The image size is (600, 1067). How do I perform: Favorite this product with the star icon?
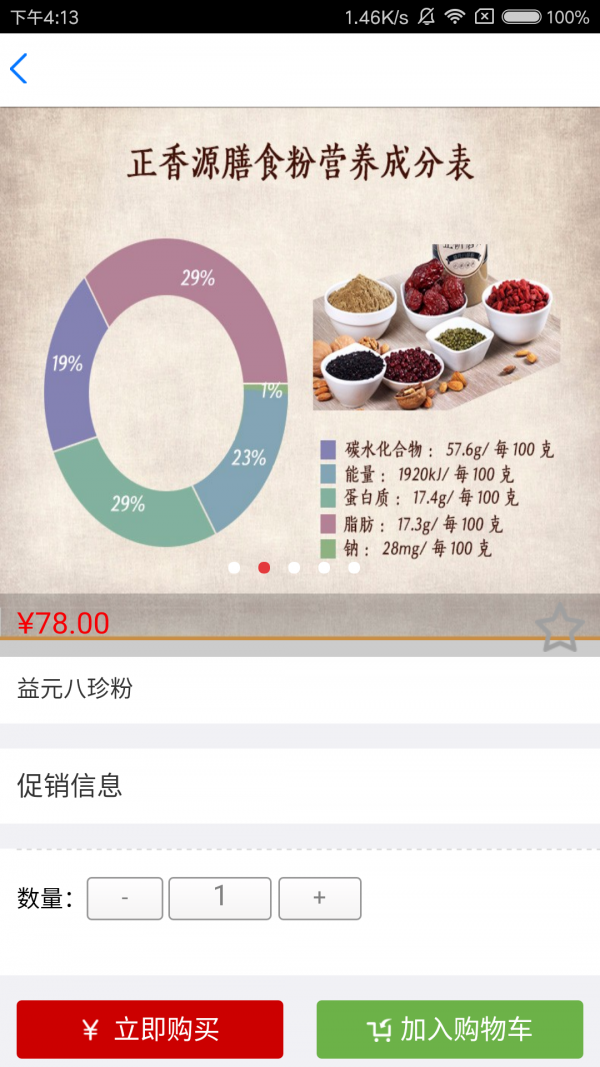pos(559,628)
